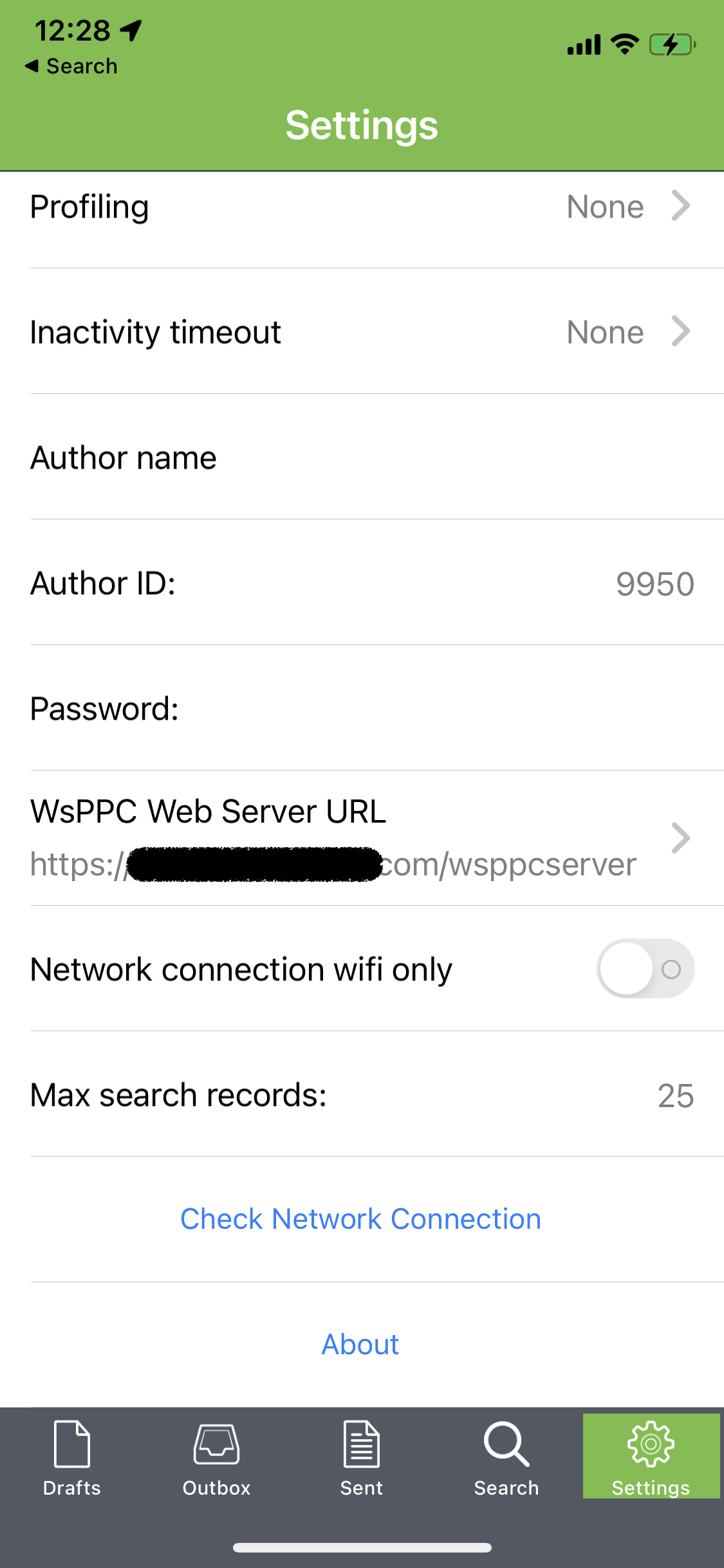The height and width of the screenshot is (1568, 724).
Task: Open the Inactivity timeout setting
Action: (x=362, y=331)
